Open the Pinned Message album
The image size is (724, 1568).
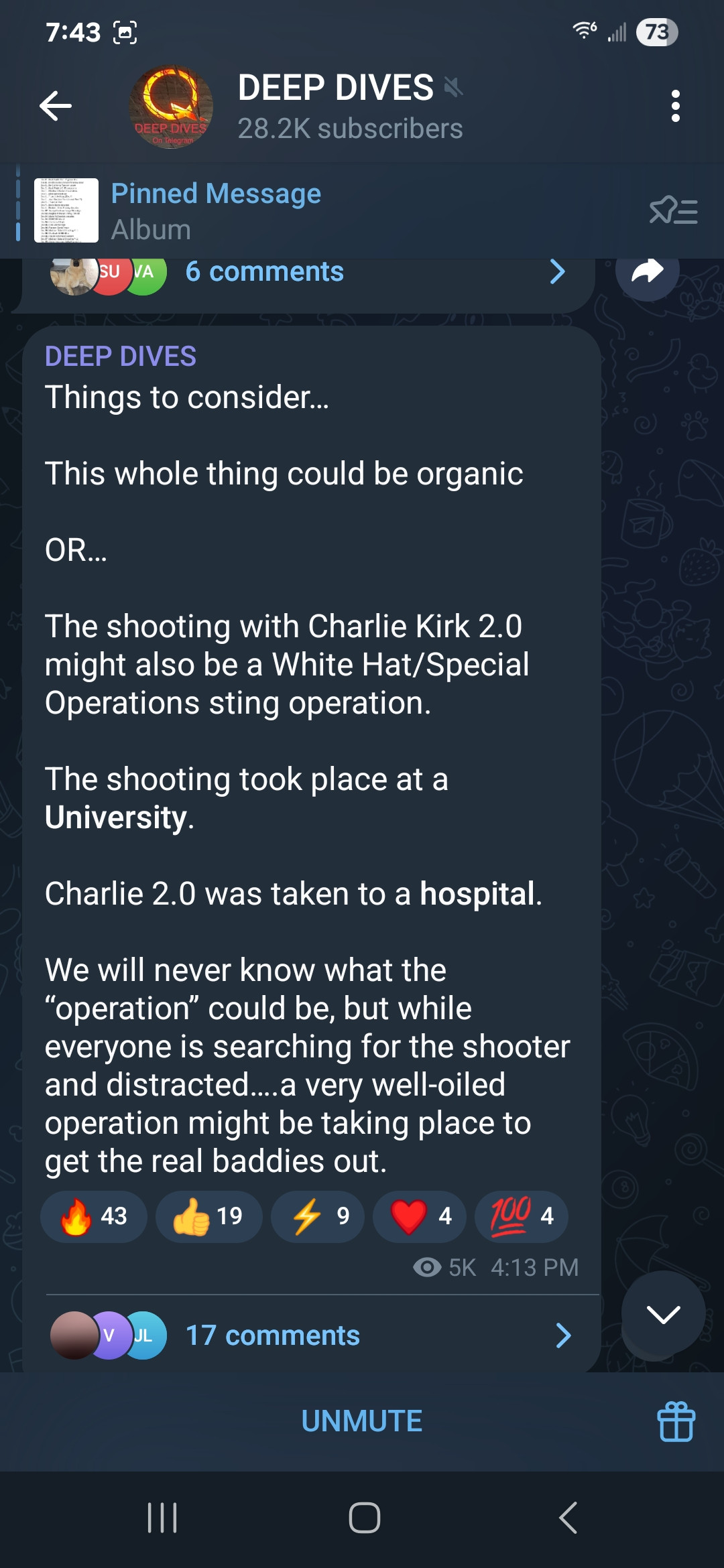click(215, 210)
